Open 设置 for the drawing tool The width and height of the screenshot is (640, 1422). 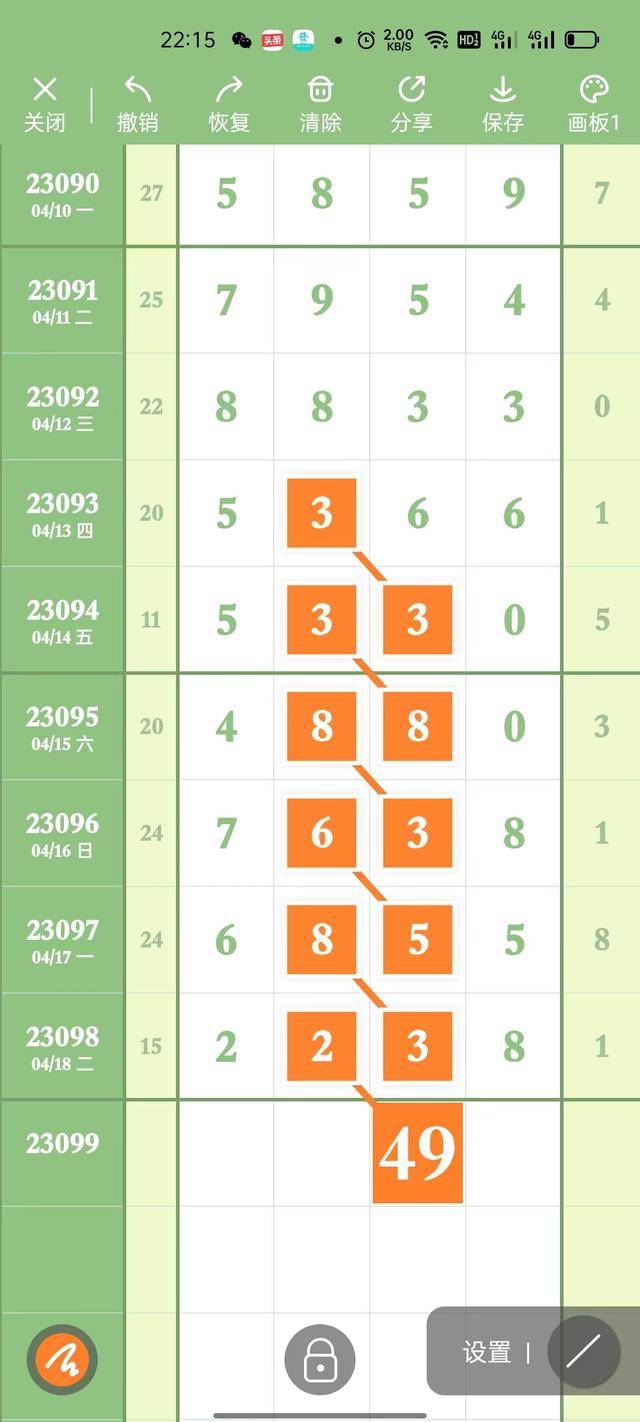[x=487, y=1353]
